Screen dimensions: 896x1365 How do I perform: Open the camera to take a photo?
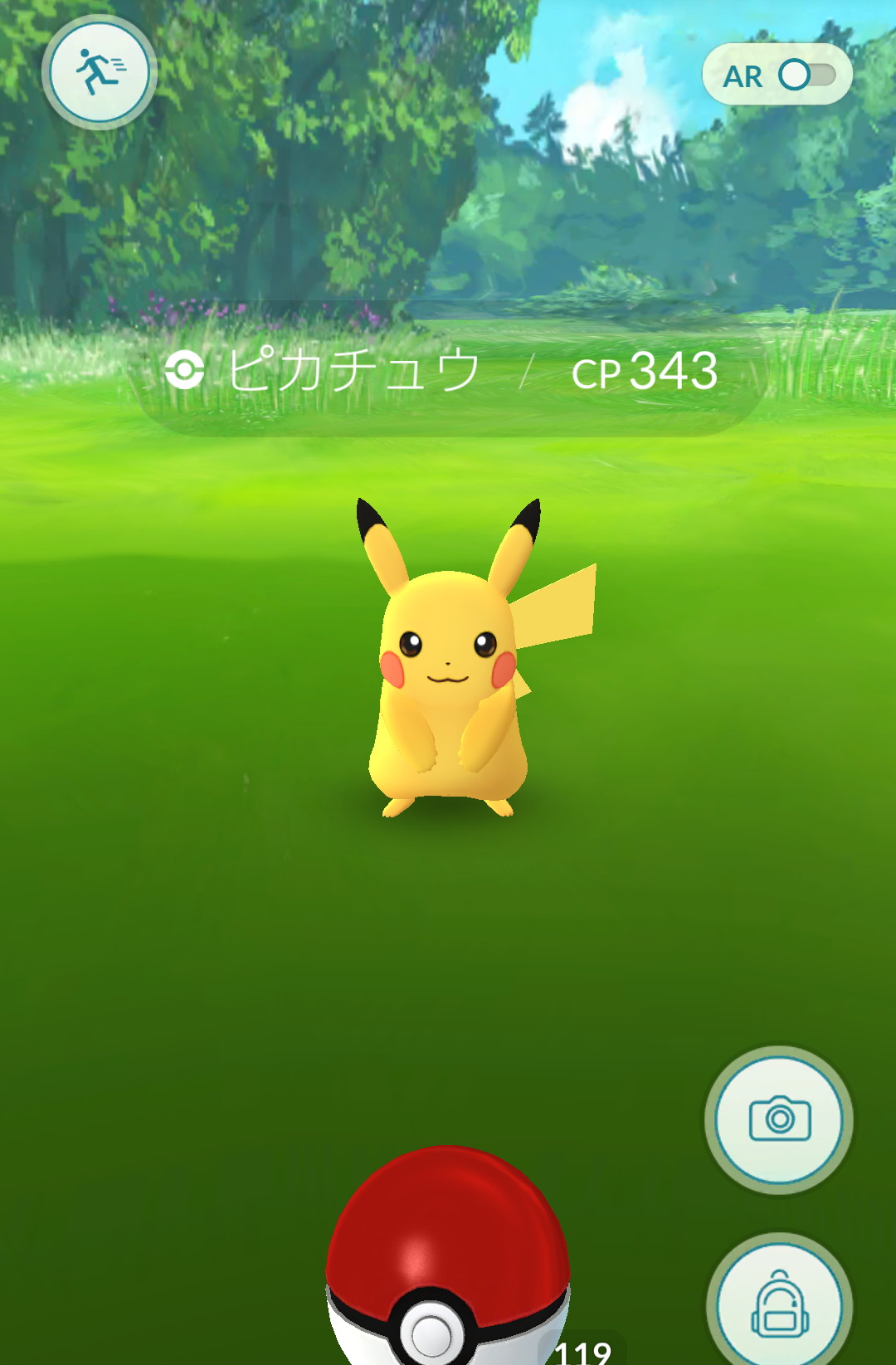(x=778, y=1119)
